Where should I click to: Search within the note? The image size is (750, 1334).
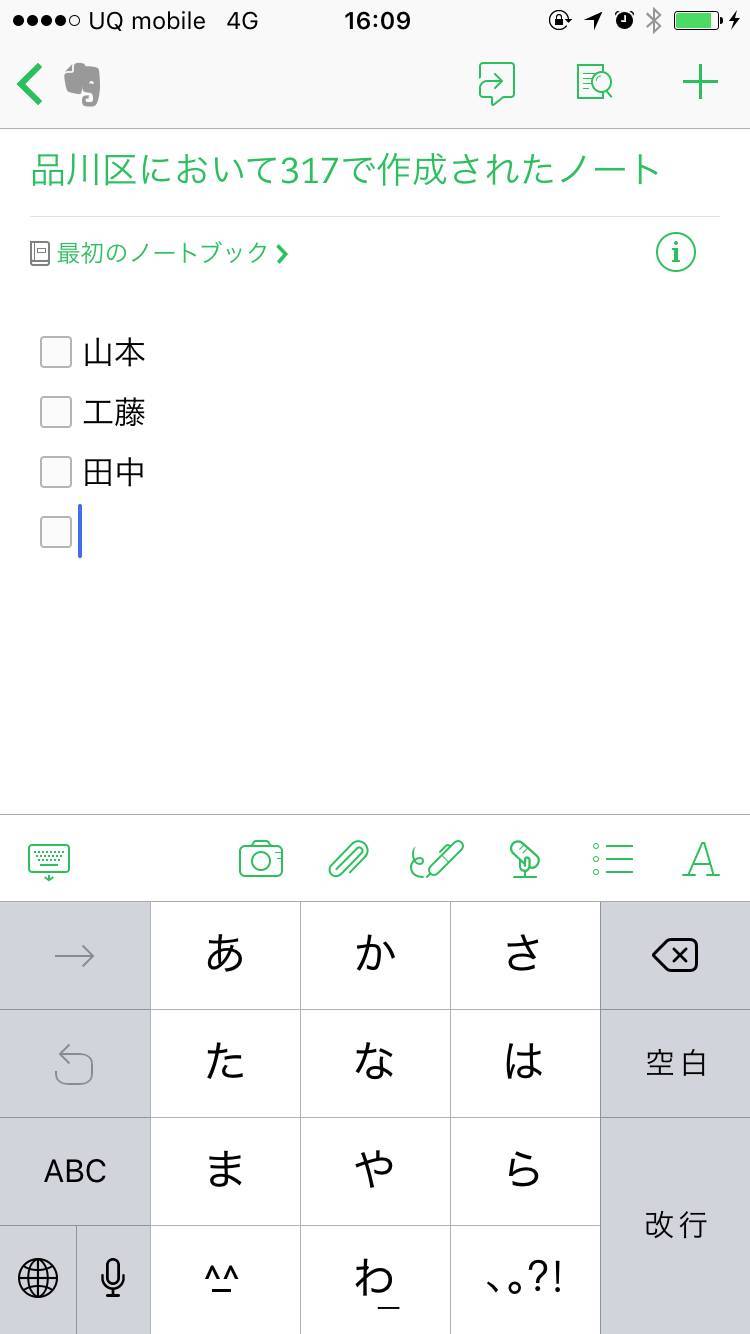[x=595, y=83]
